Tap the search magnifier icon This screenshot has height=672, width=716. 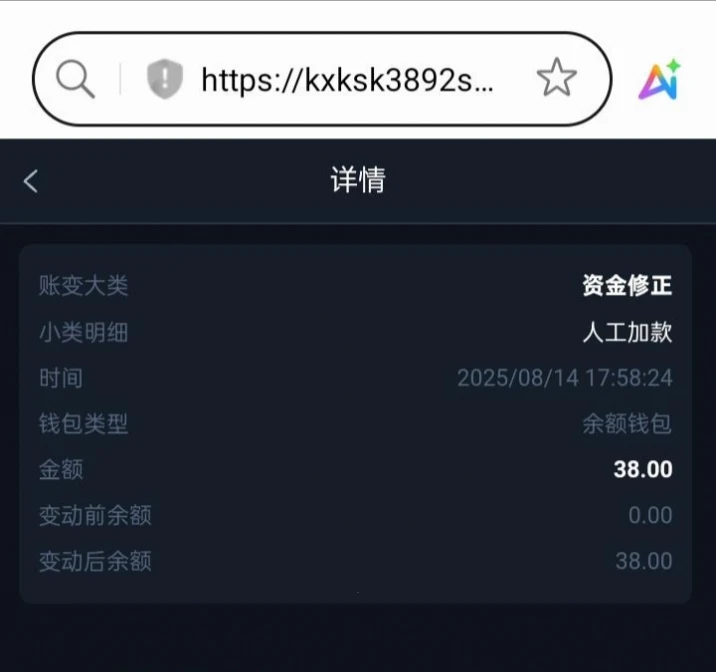(x=75, y=79)
